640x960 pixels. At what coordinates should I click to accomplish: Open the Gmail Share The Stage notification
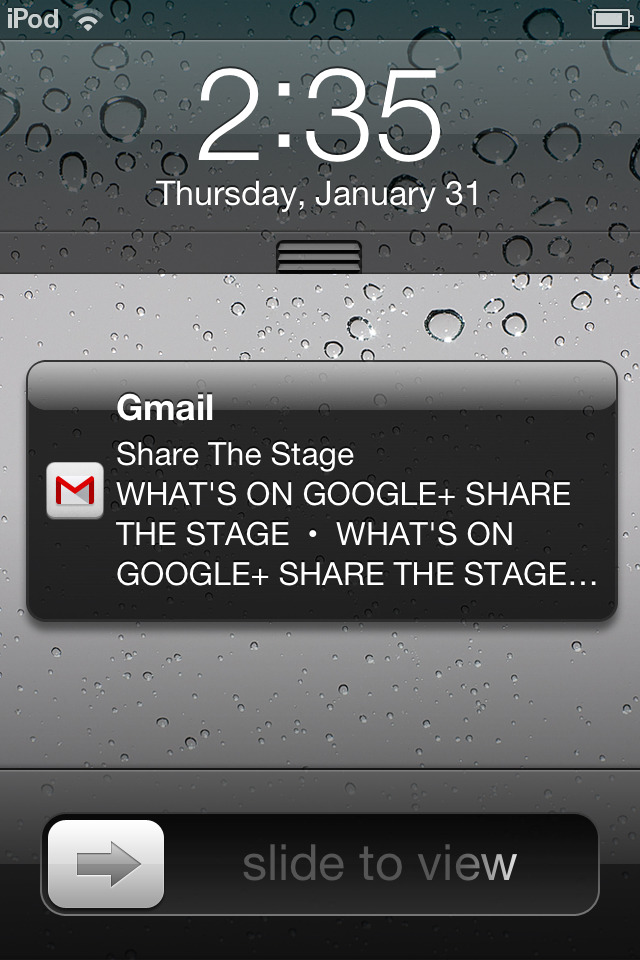point(322,492)
